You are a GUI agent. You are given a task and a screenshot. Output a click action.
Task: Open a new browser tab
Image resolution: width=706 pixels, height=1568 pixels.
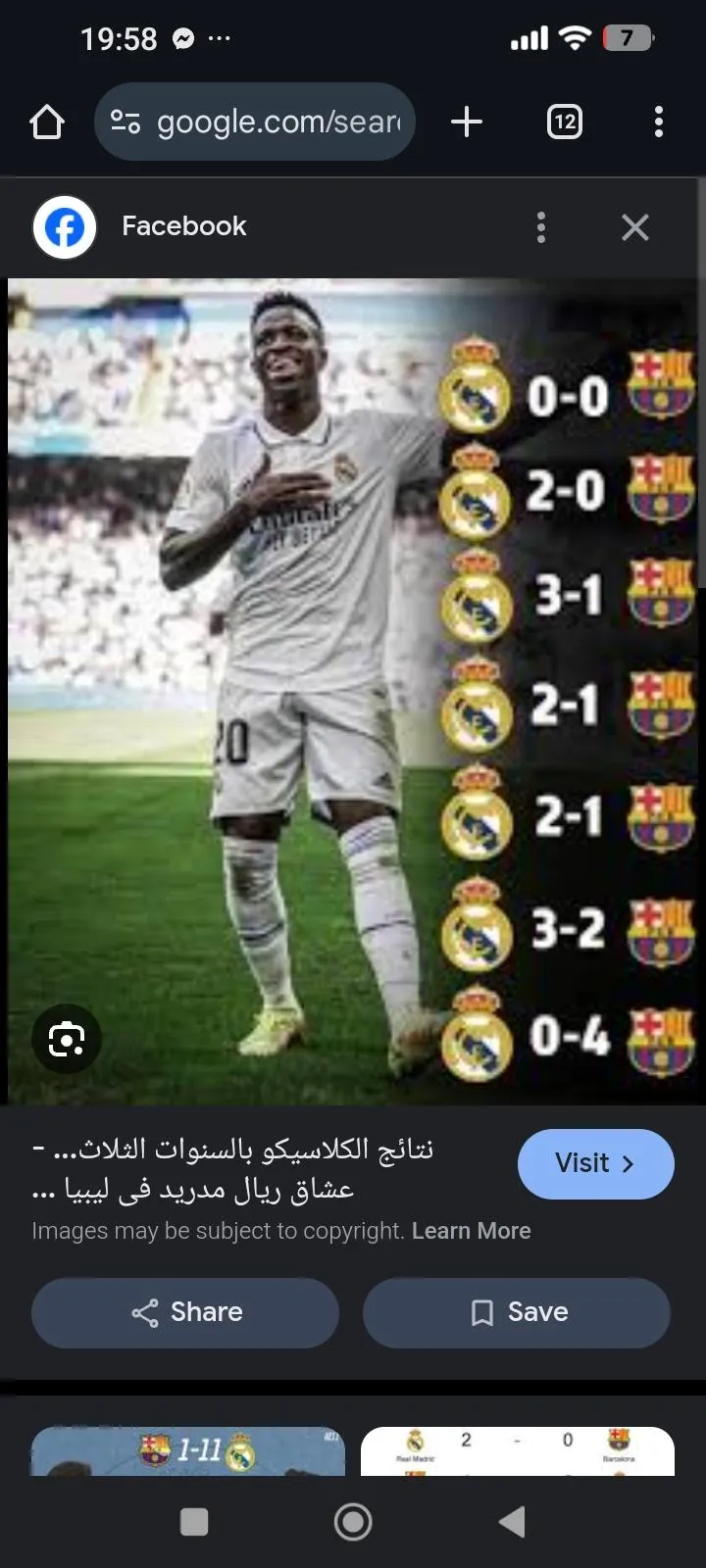pyautogui.click(x=467, y=122)
